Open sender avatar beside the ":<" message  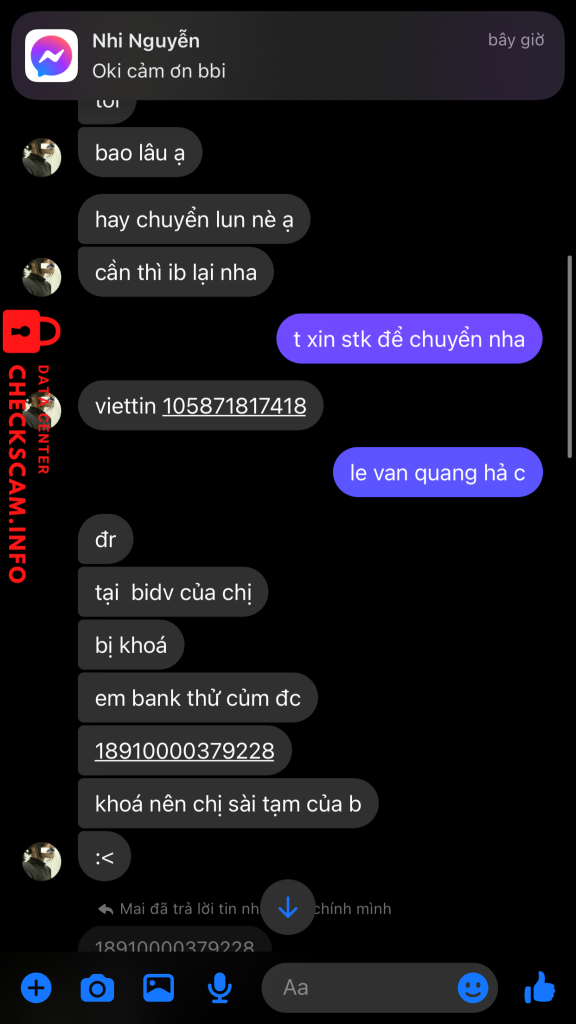(42, 861)
